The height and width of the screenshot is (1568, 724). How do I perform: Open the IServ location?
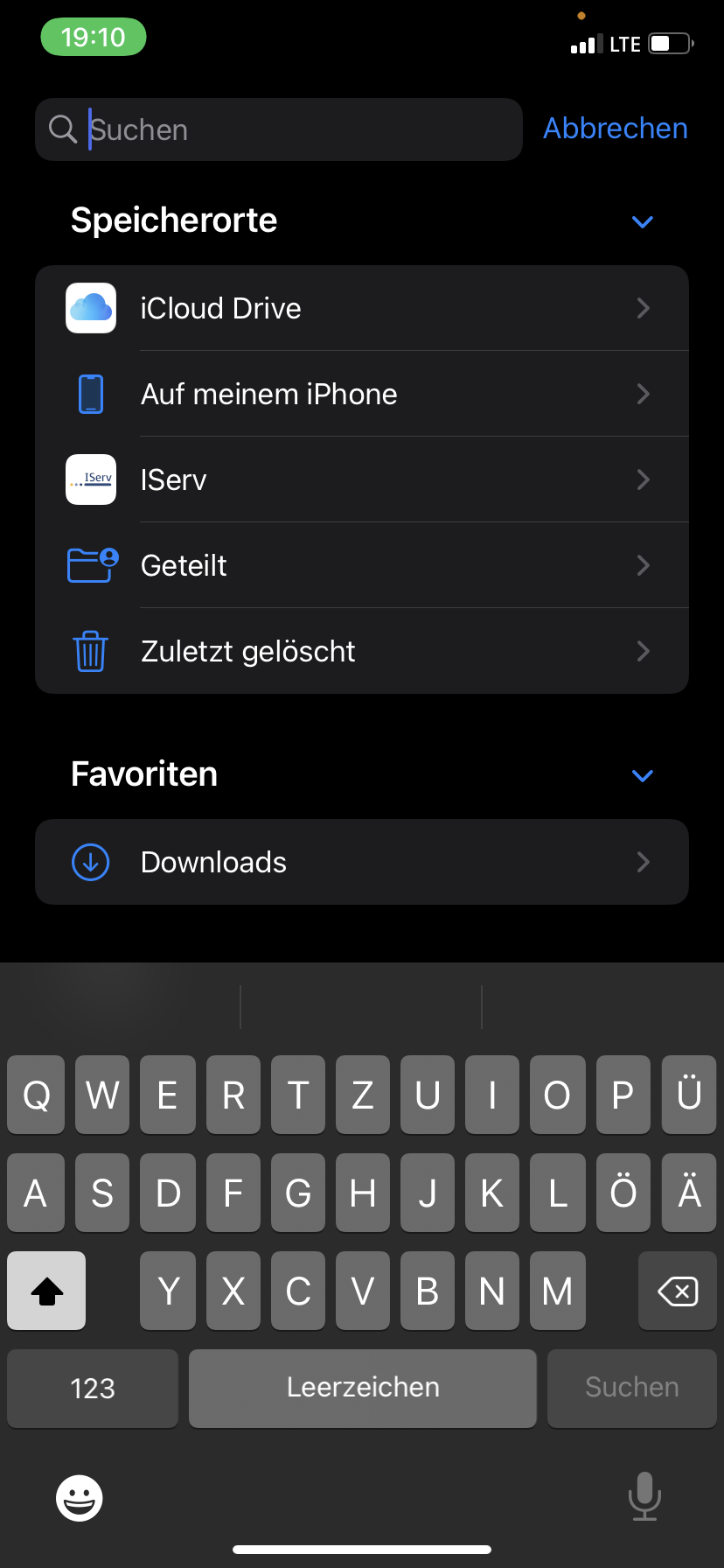point(362,479)
